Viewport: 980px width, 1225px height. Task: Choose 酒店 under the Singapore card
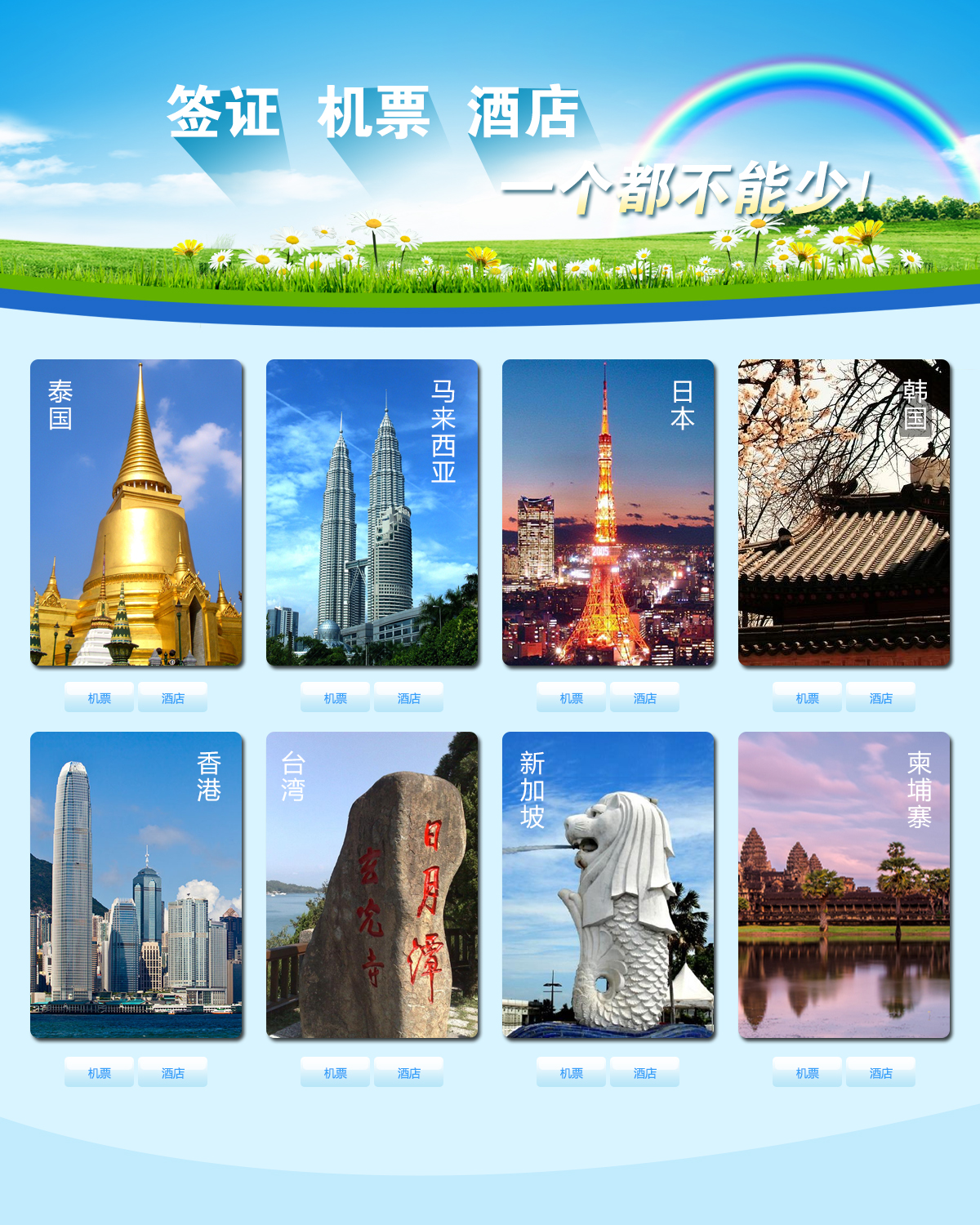(644, 1073)
